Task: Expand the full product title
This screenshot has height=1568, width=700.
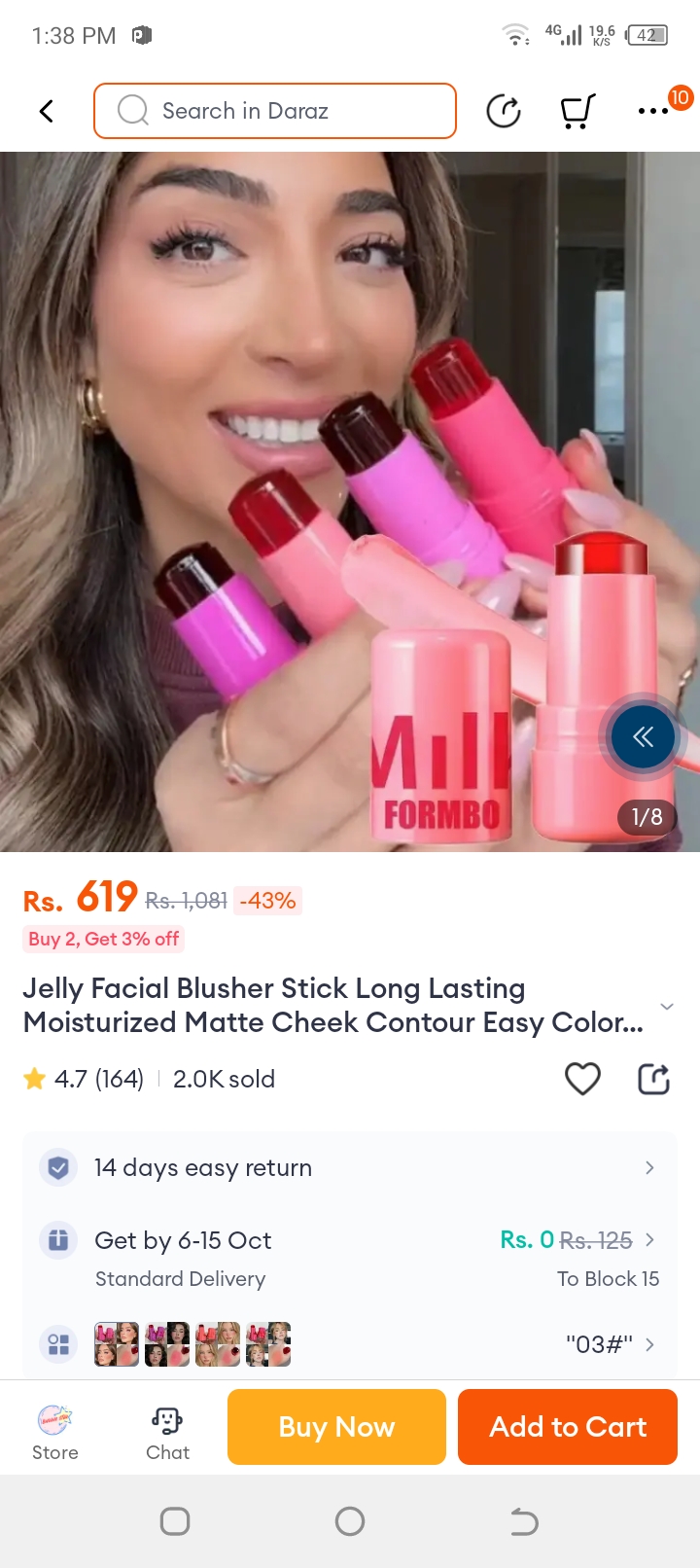Action: pyautogui.click(x=666, y=1006)
